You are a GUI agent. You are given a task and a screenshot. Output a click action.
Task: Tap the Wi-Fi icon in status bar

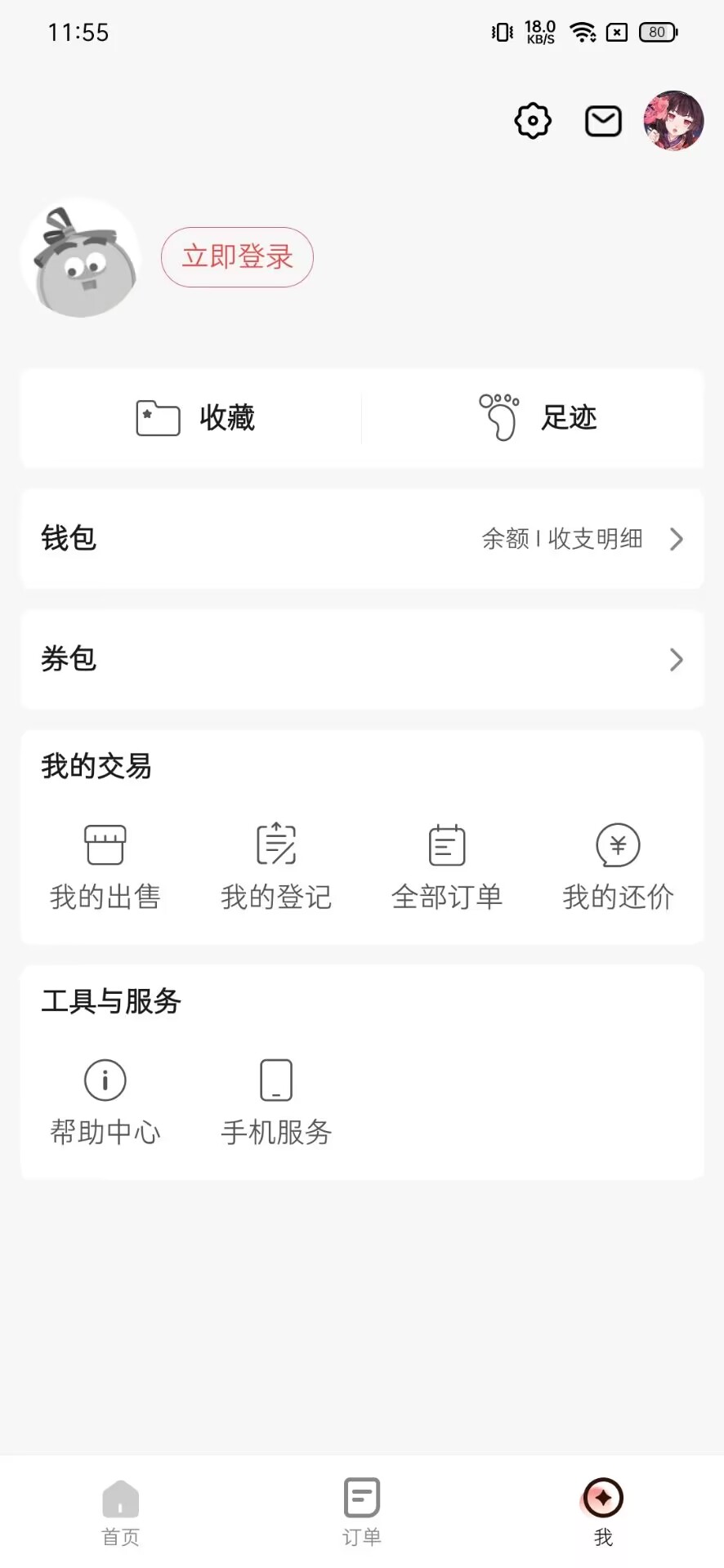point(583,32)
